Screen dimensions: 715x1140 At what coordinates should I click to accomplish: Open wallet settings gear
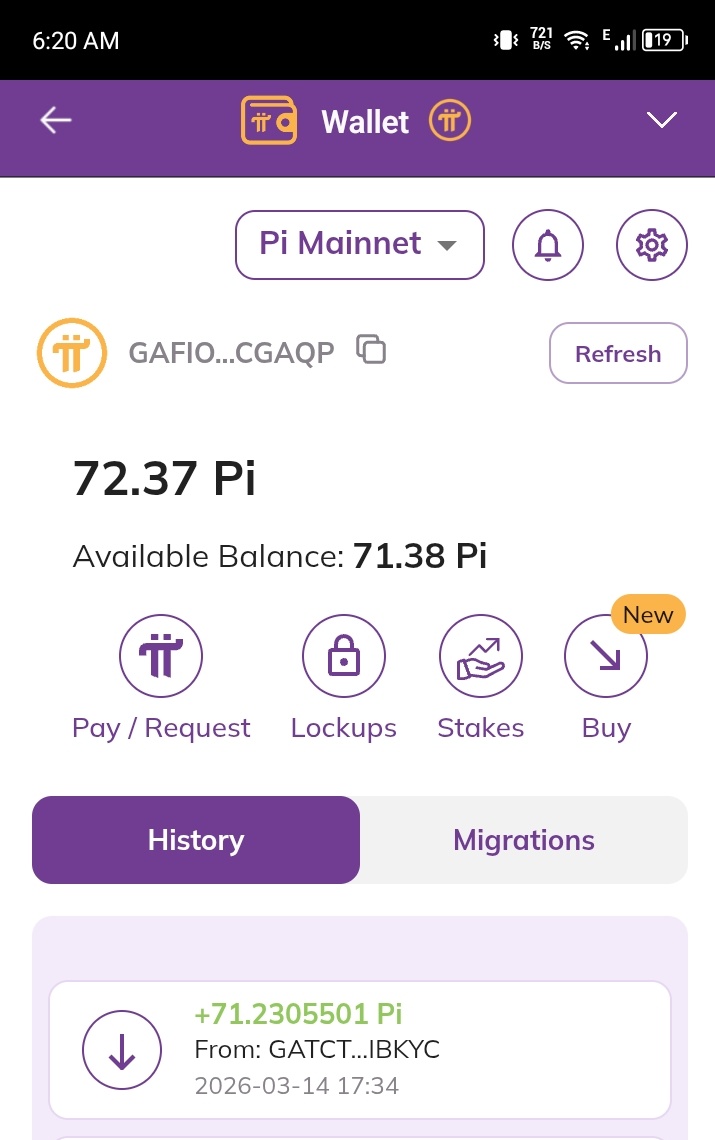click(651, 244)
